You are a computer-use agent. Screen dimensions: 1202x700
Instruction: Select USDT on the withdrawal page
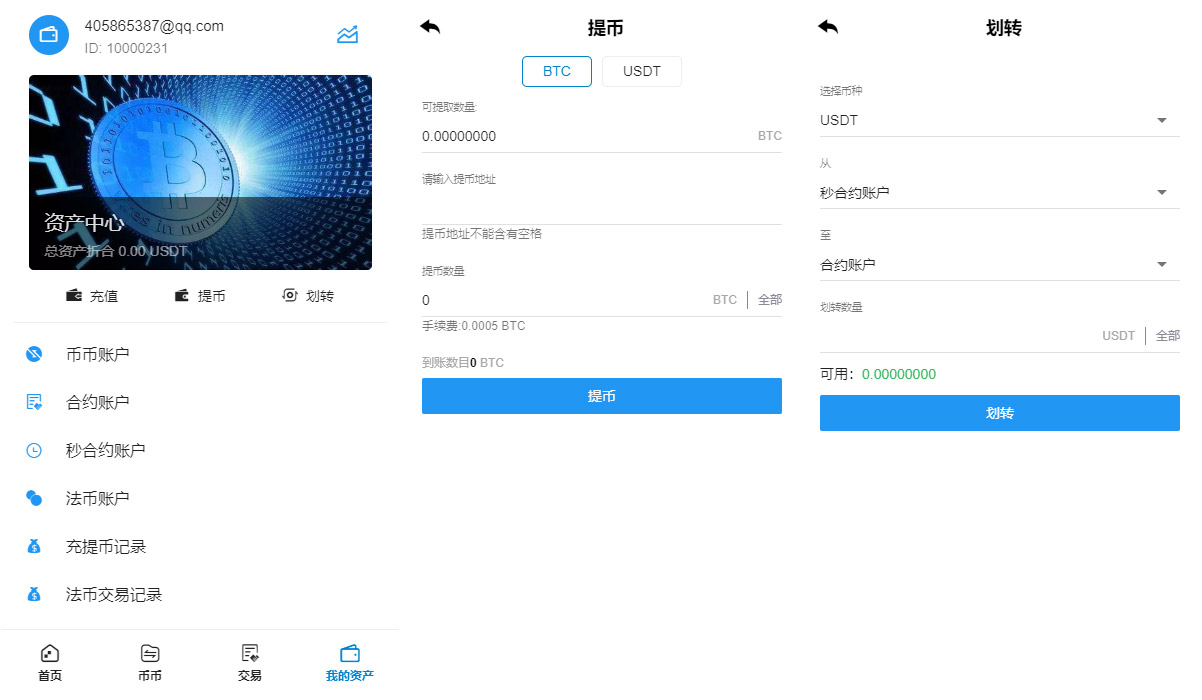tap(641, 72)
